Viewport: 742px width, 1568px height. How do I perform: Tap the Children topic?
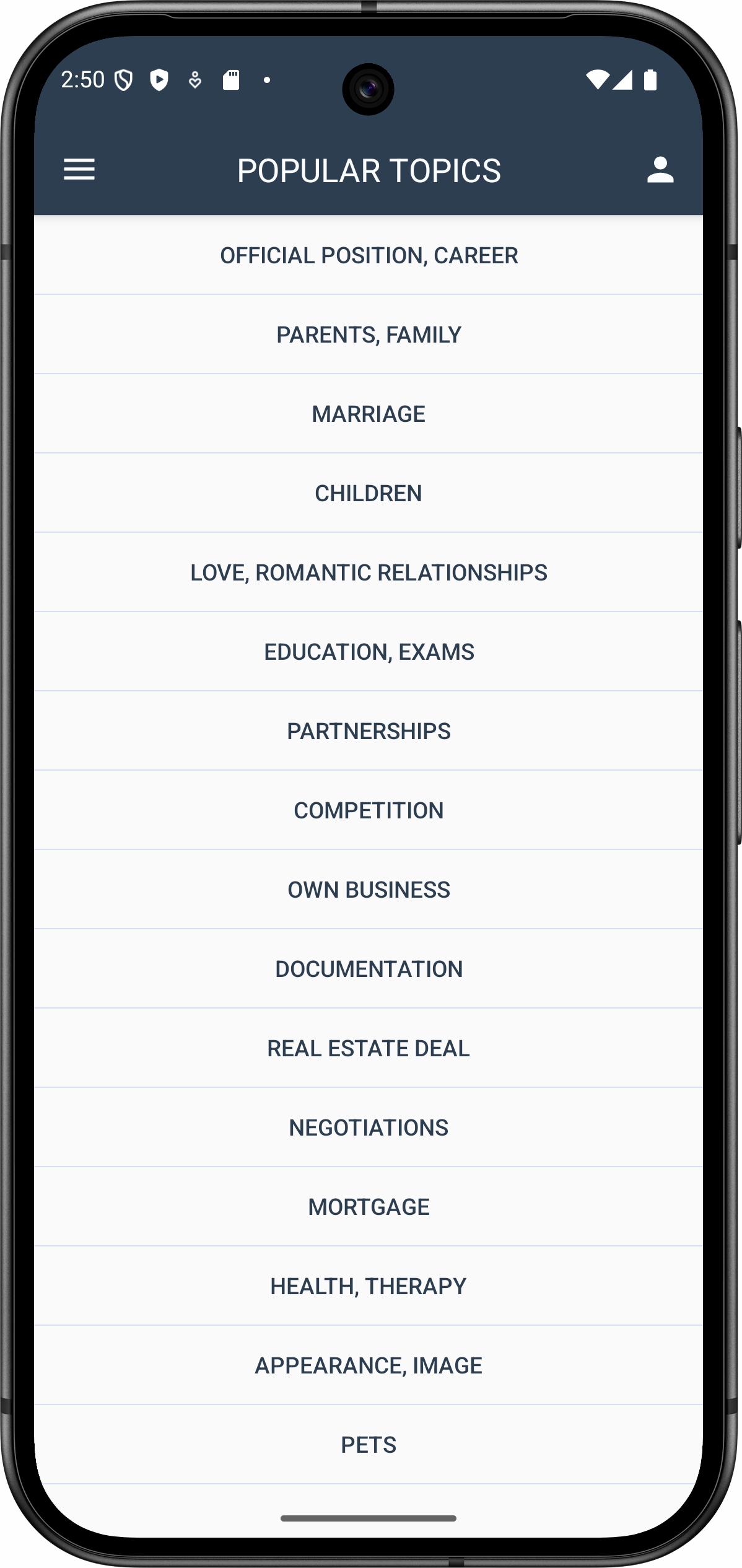coord(369,493)
